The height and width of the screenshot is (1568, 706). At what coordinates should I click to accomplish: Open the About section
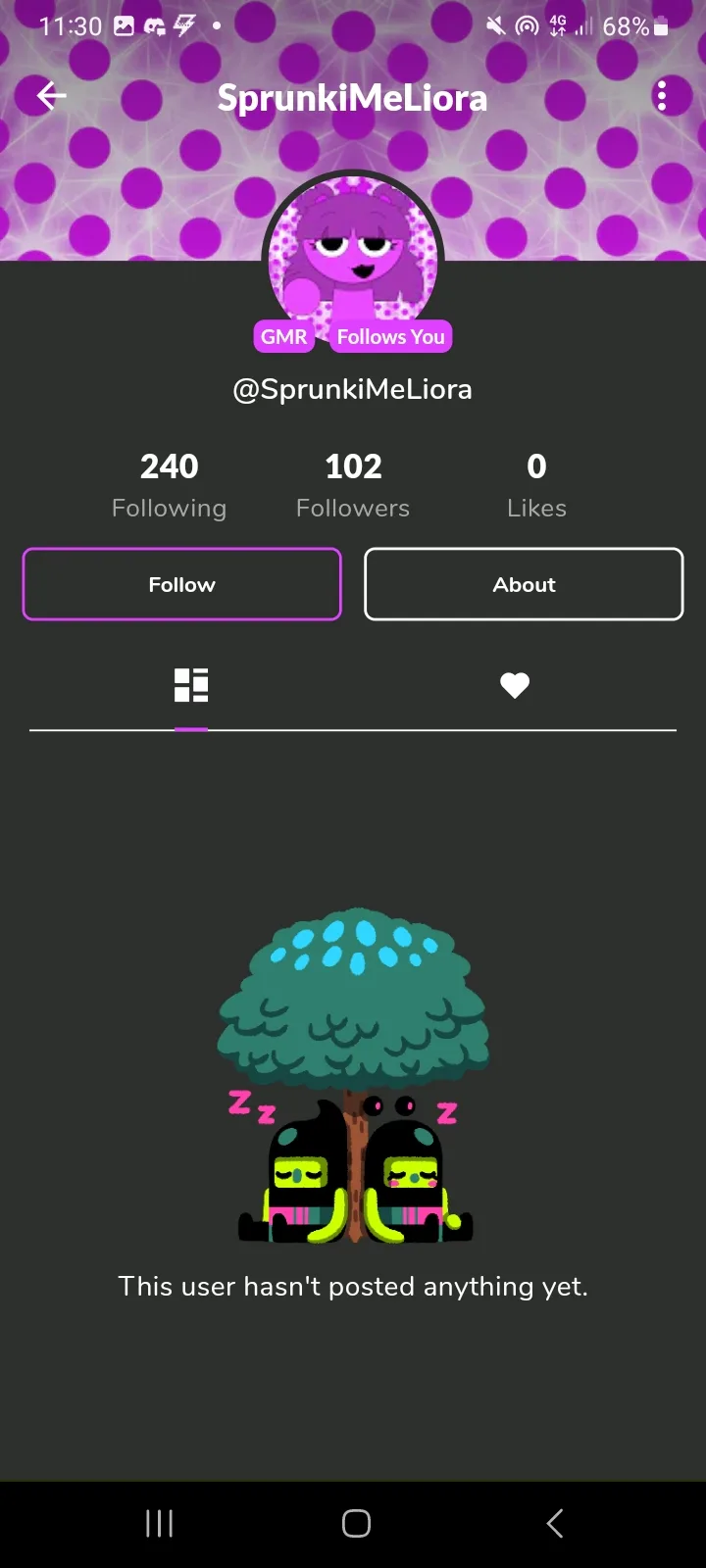click(524, 584)
